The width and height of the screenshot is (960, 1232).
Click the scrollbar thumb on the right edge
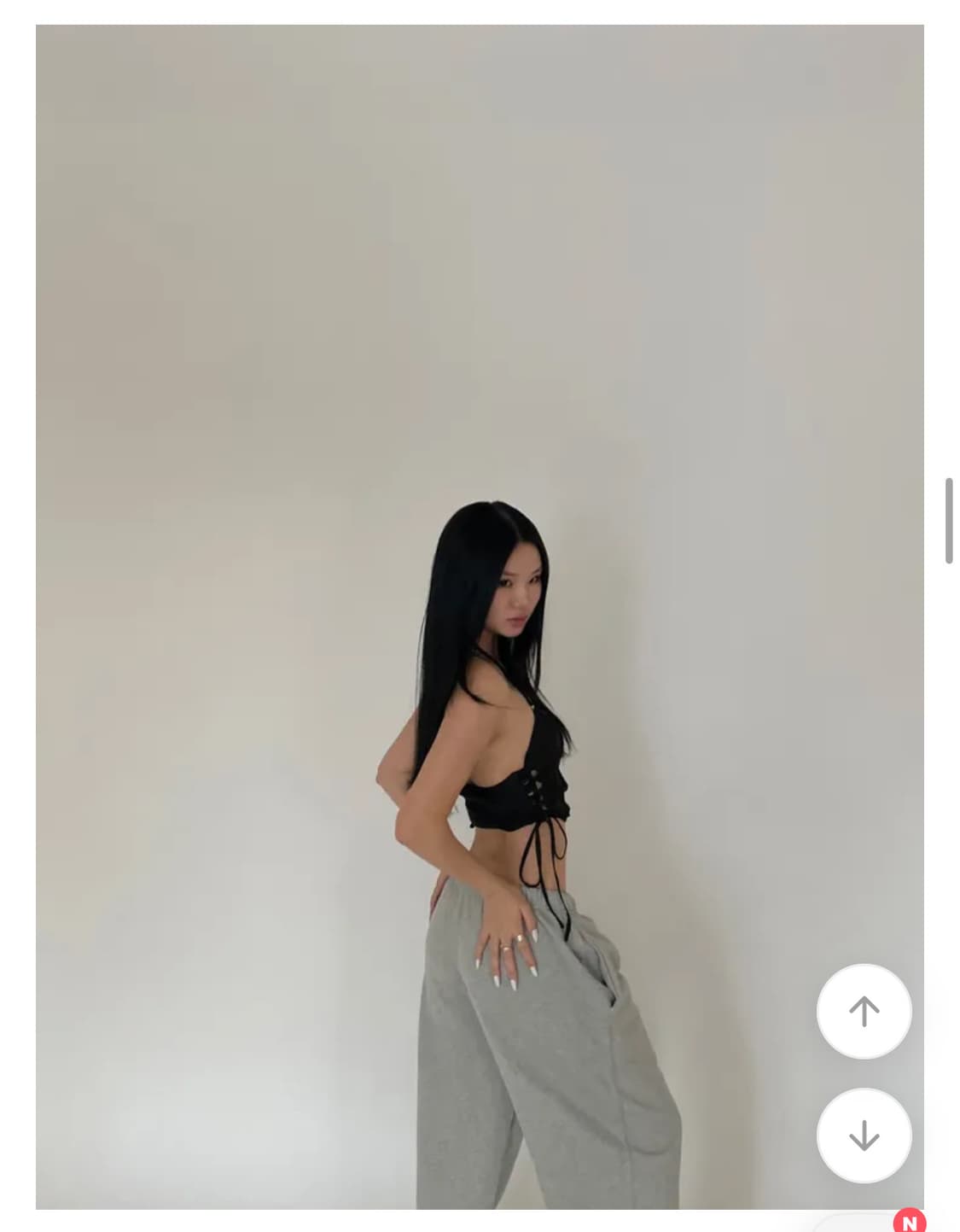point(950,521)
